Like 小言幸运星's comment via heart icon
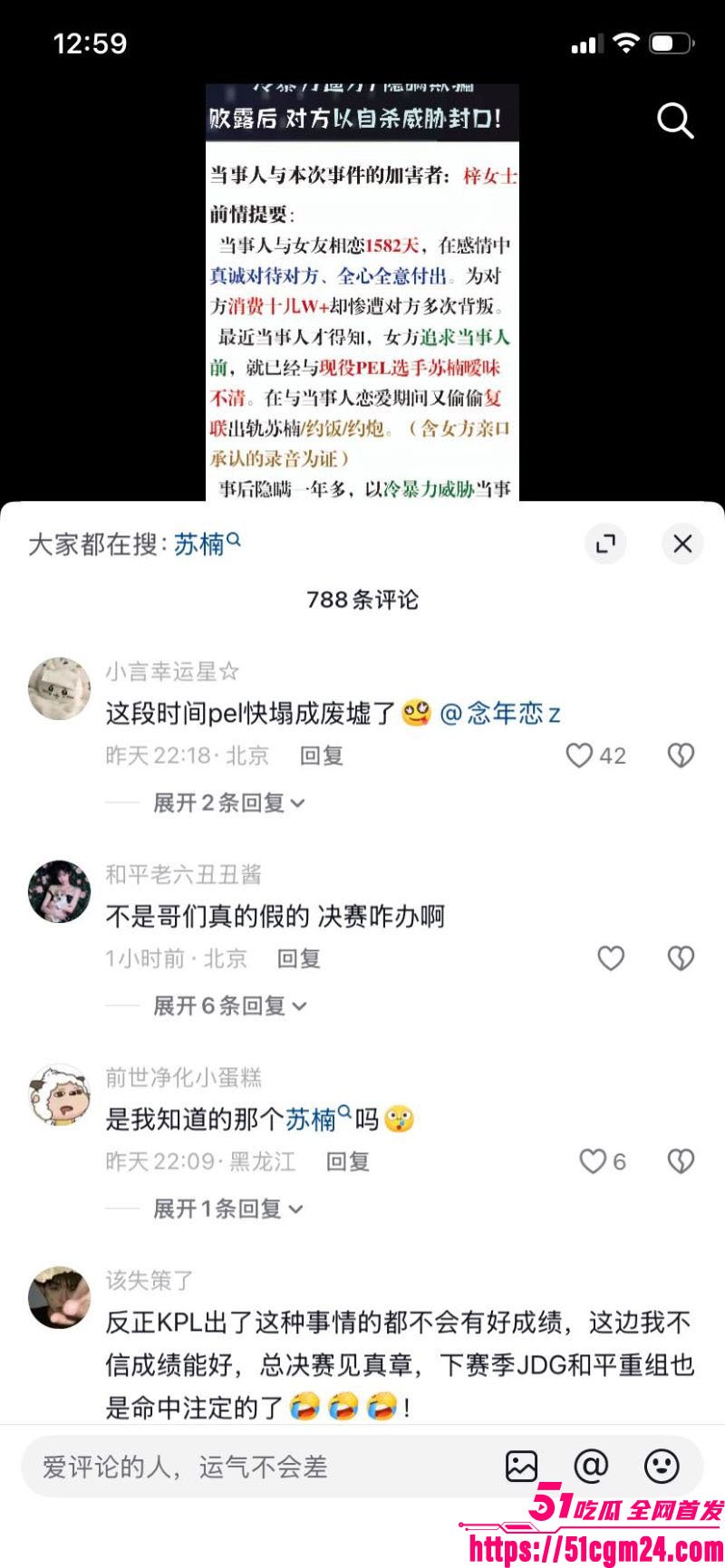 click(x=580, y=755)
